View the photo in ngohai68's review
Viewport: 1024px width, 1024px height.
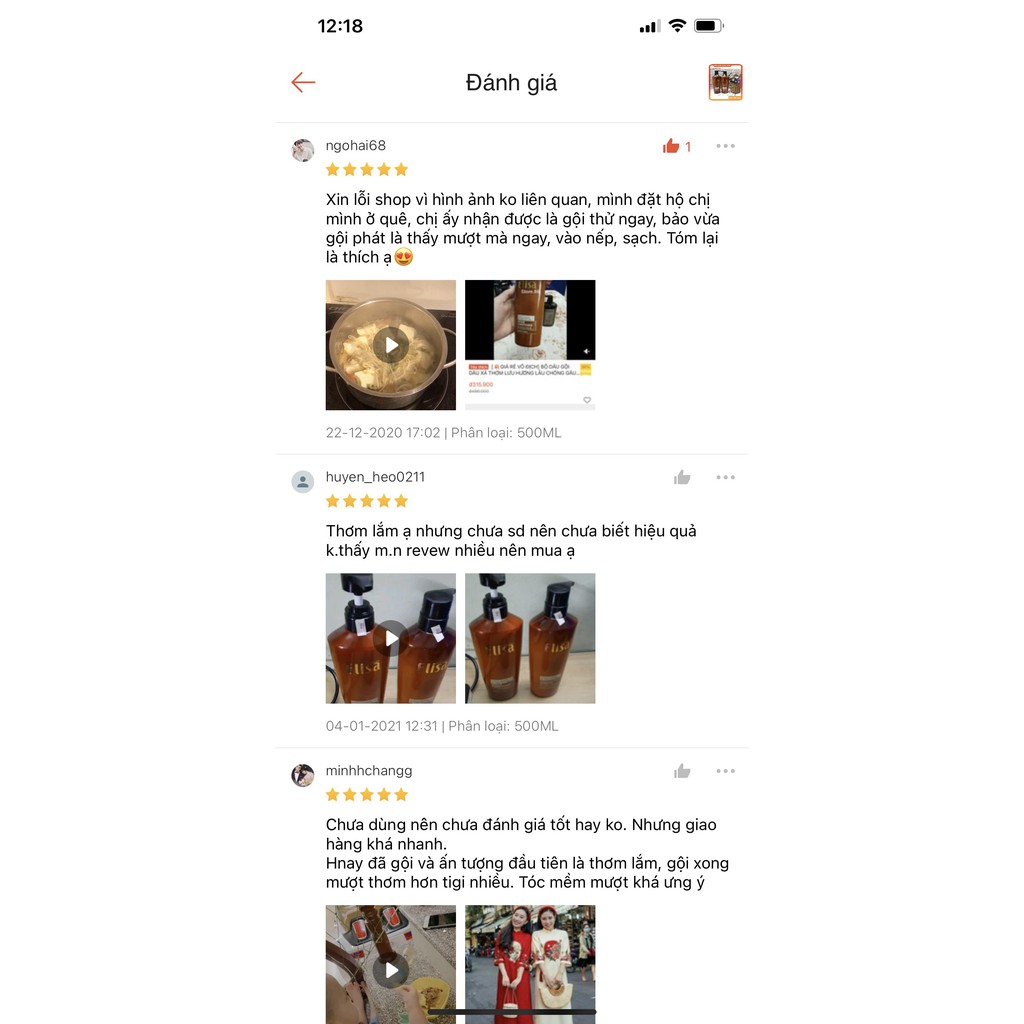coord(530,345)
